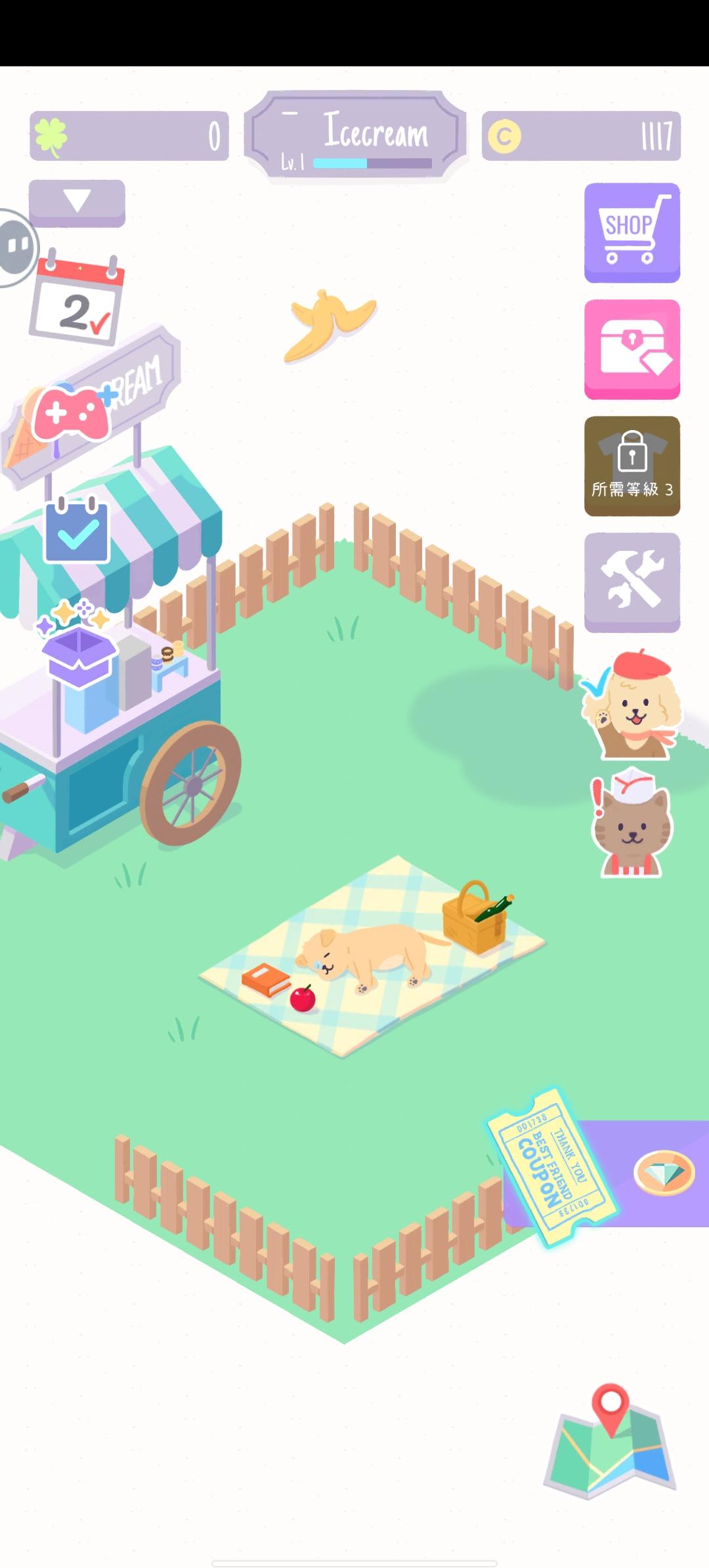Collapse the top menu with the down arrow
The height and width of the screenshot is (1568, 709).
pyautogui.click(x=77, y=204)
